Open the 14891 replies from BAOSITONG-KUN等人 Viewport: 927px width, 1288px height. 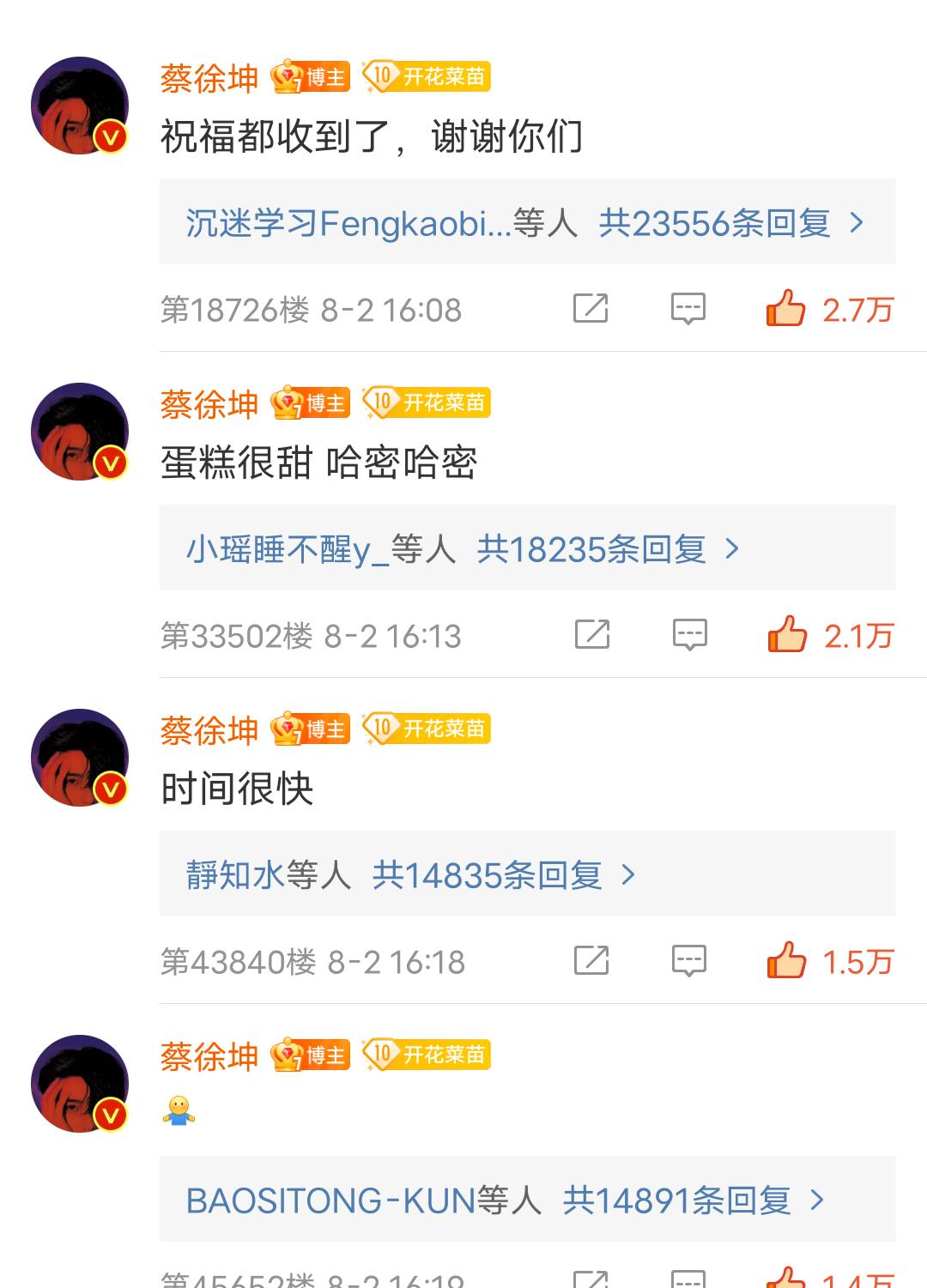(x=676, y=1200)
